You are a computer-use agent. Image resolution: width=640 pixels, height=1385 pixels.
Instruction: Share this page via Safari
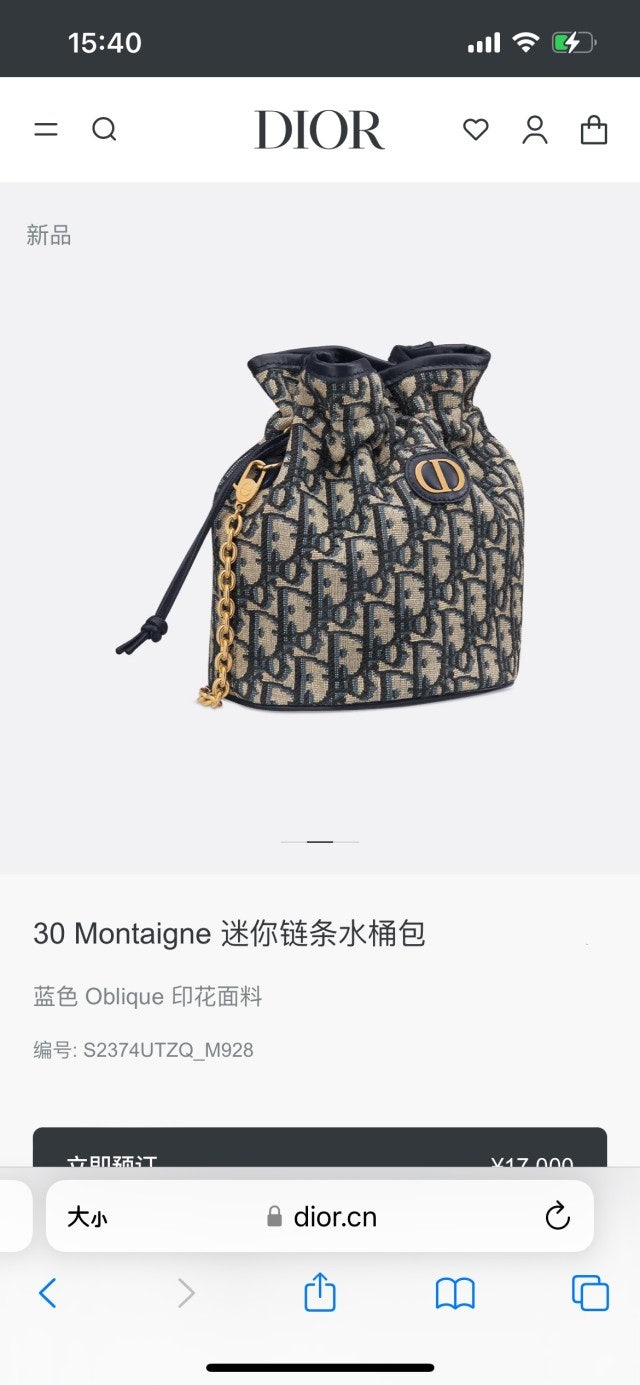tap(320, 1292)
